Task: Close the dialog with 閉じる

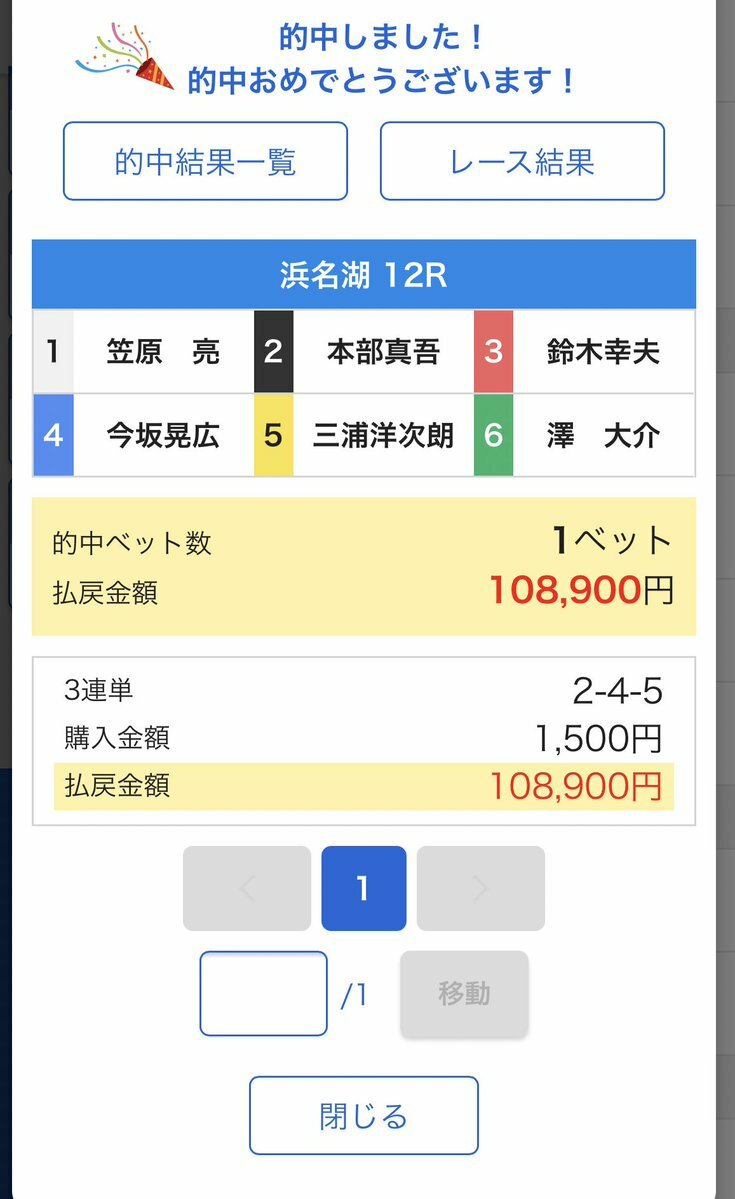Action: point(363,1116)
